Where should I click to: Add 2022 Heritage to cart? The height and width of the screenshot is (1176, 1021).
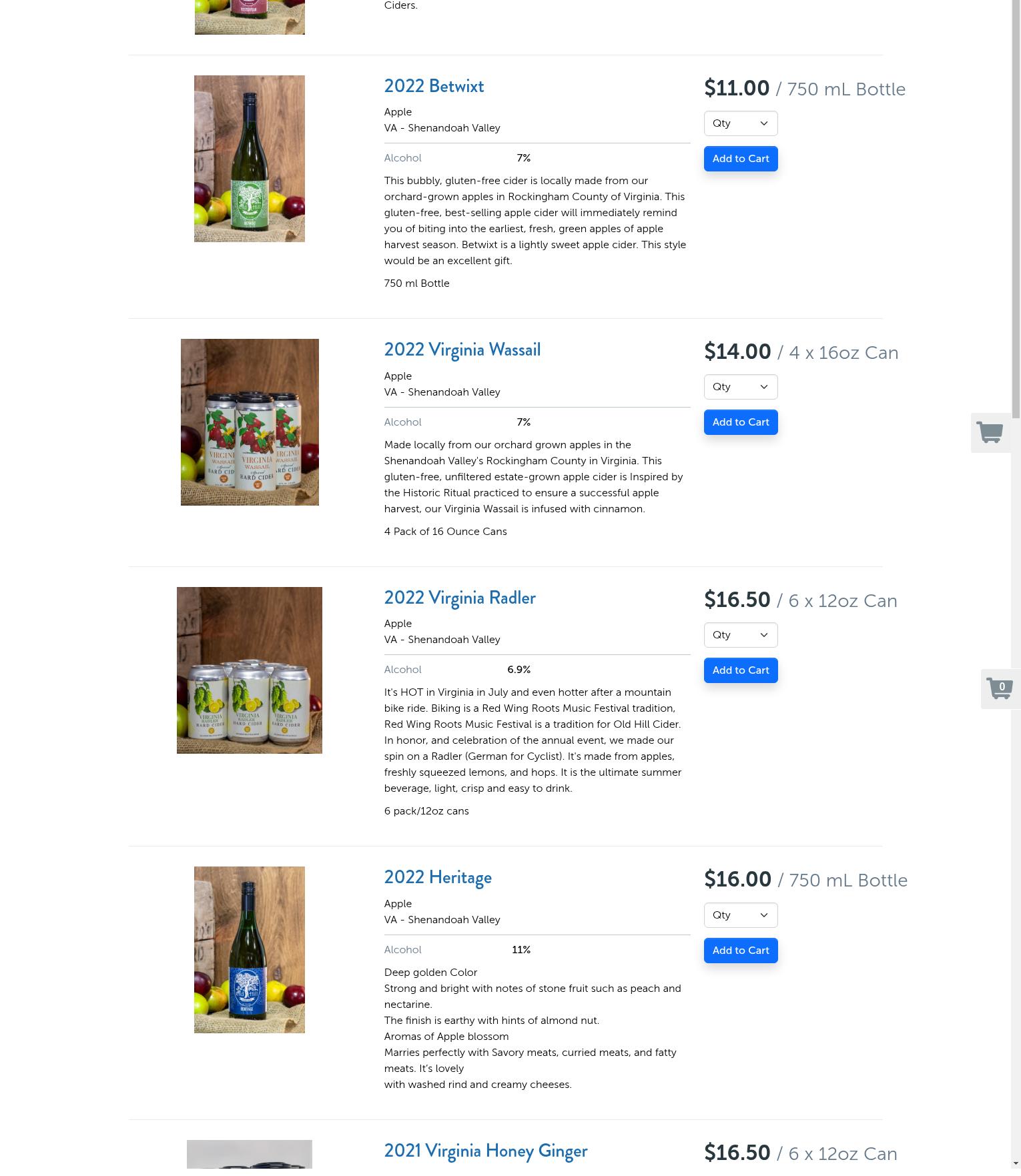[740, 950]
